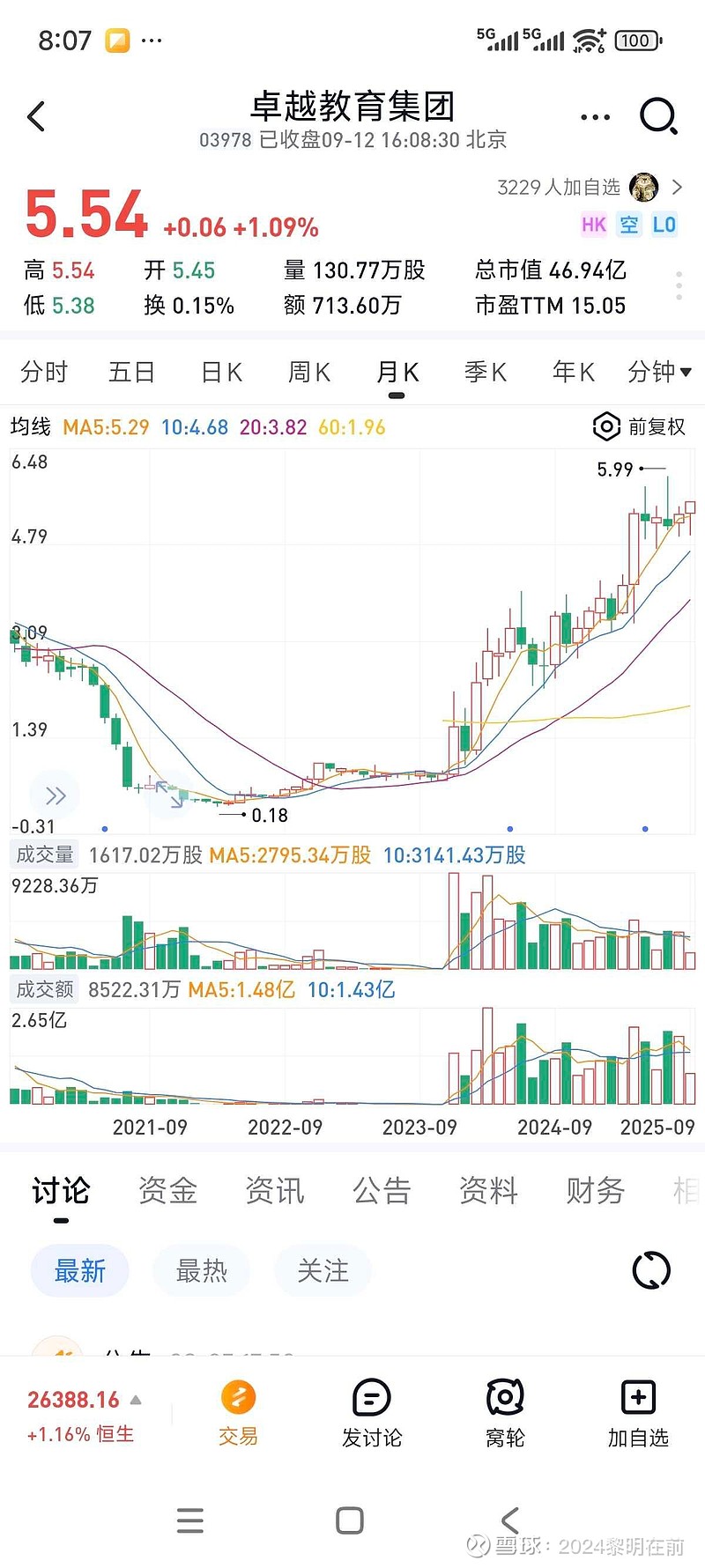705x1568 pixels.
Task: Switch chart to 分时 view
Action: (x=44, y=373)
